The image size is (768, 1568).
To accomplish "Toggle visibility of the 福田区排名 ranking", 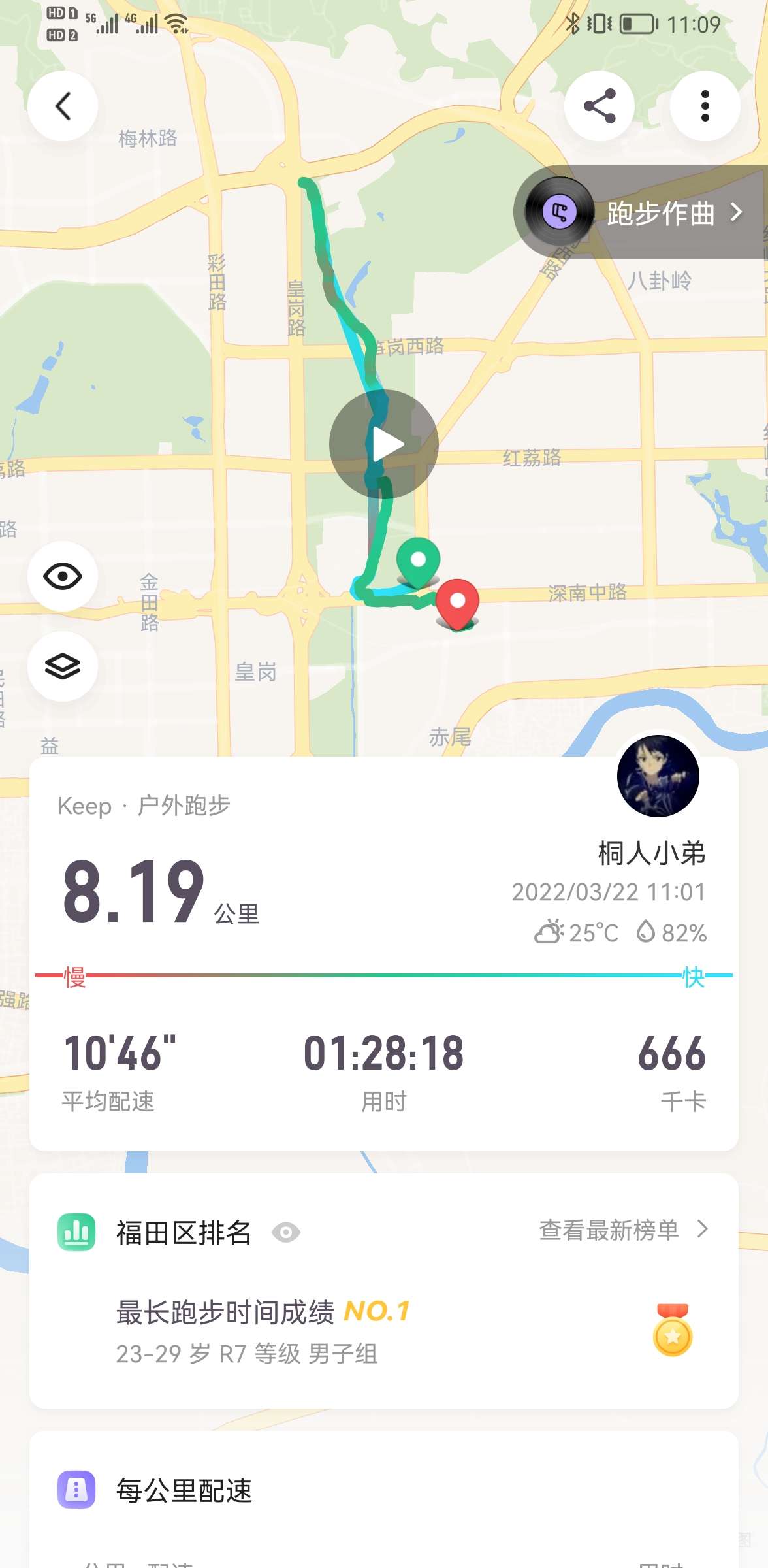I will point(286,1233).
